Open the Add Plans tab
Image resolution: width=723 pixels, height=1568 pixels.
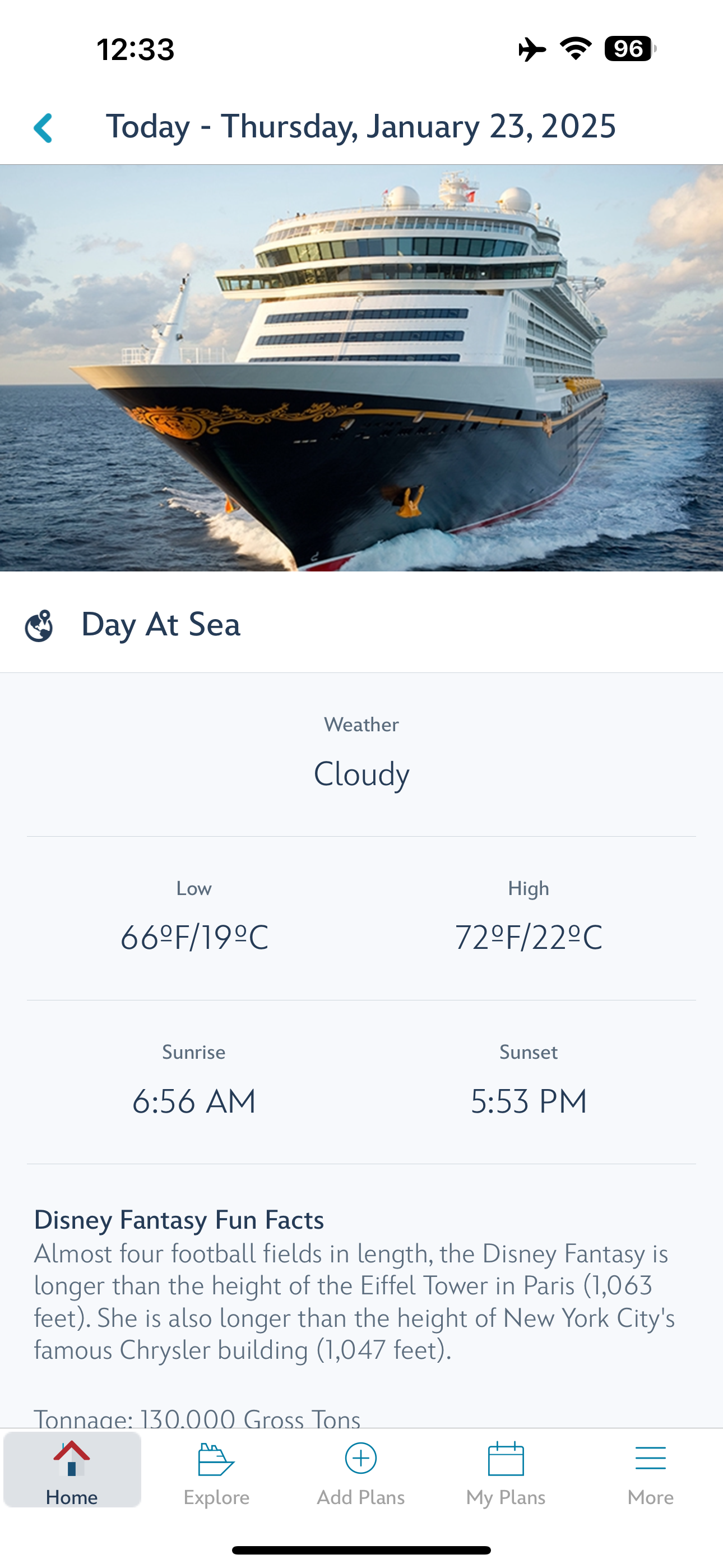tap(361, 1470)
